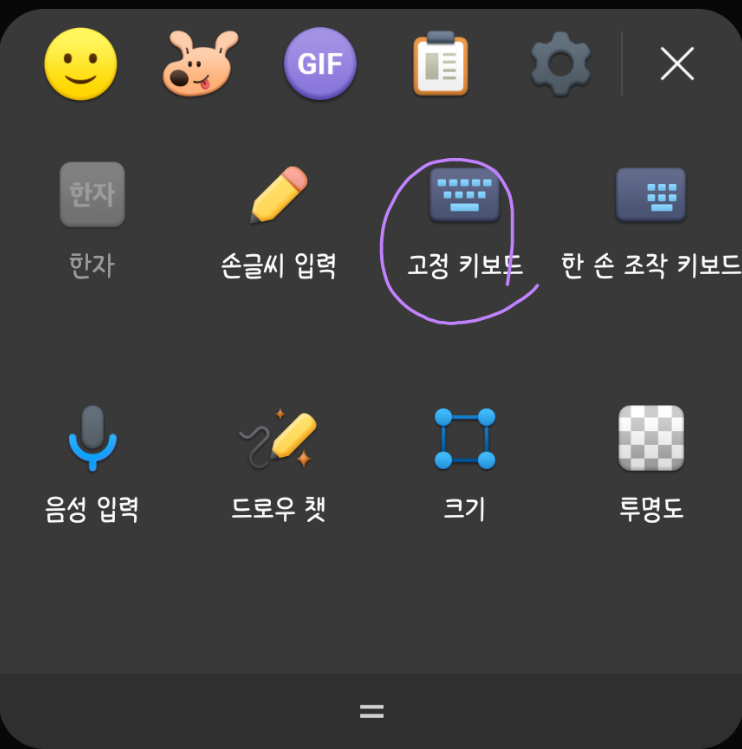
Task: Open the clipboard
Action: pyautogui.click(x=441, y=64)
